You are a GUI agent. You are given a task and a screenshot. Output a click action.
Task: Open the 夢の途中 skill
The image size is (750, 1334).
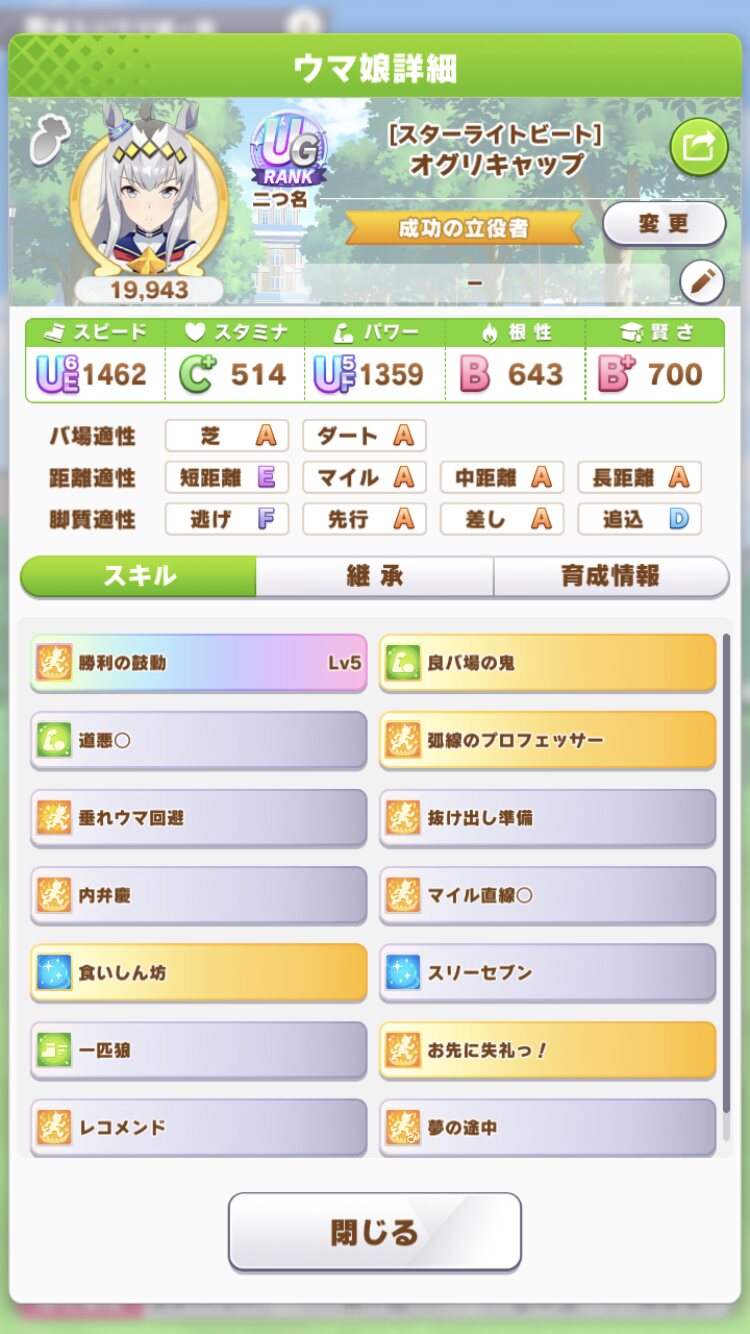click(x=547, y=1127)
